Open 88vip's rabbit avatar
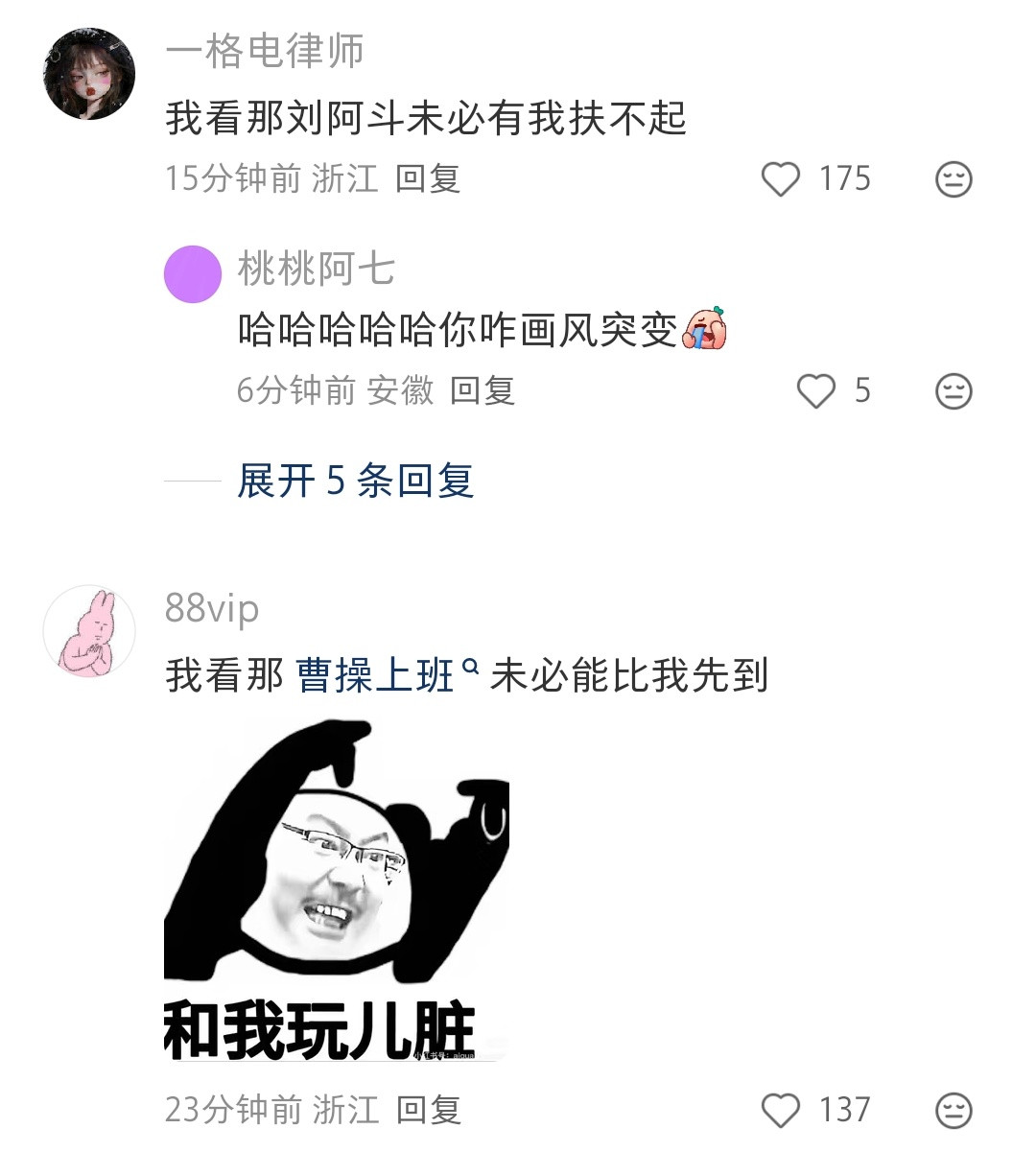 point(89,630)
